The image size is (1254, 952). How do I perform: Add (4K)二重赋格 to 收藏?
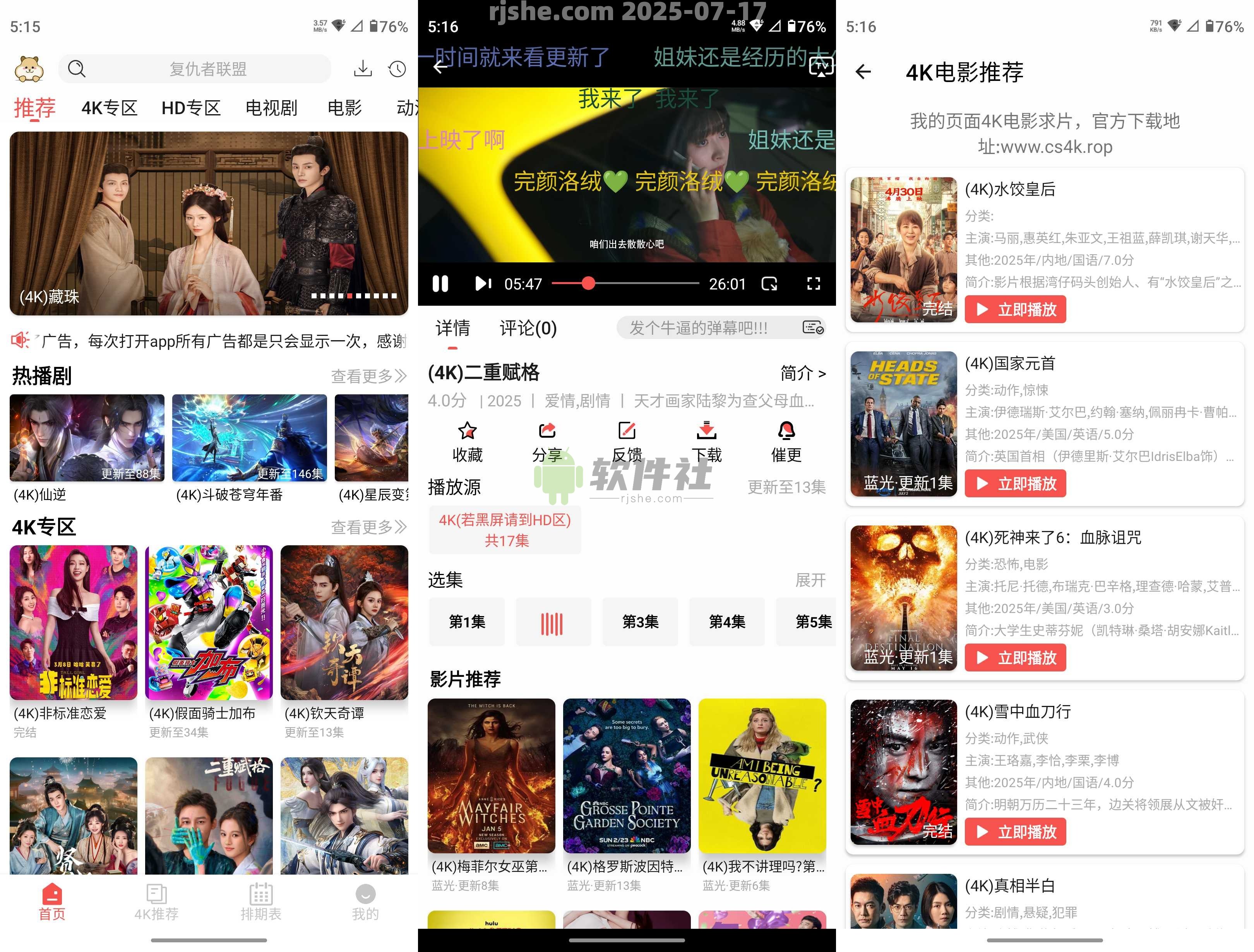[x=467, y=441]
